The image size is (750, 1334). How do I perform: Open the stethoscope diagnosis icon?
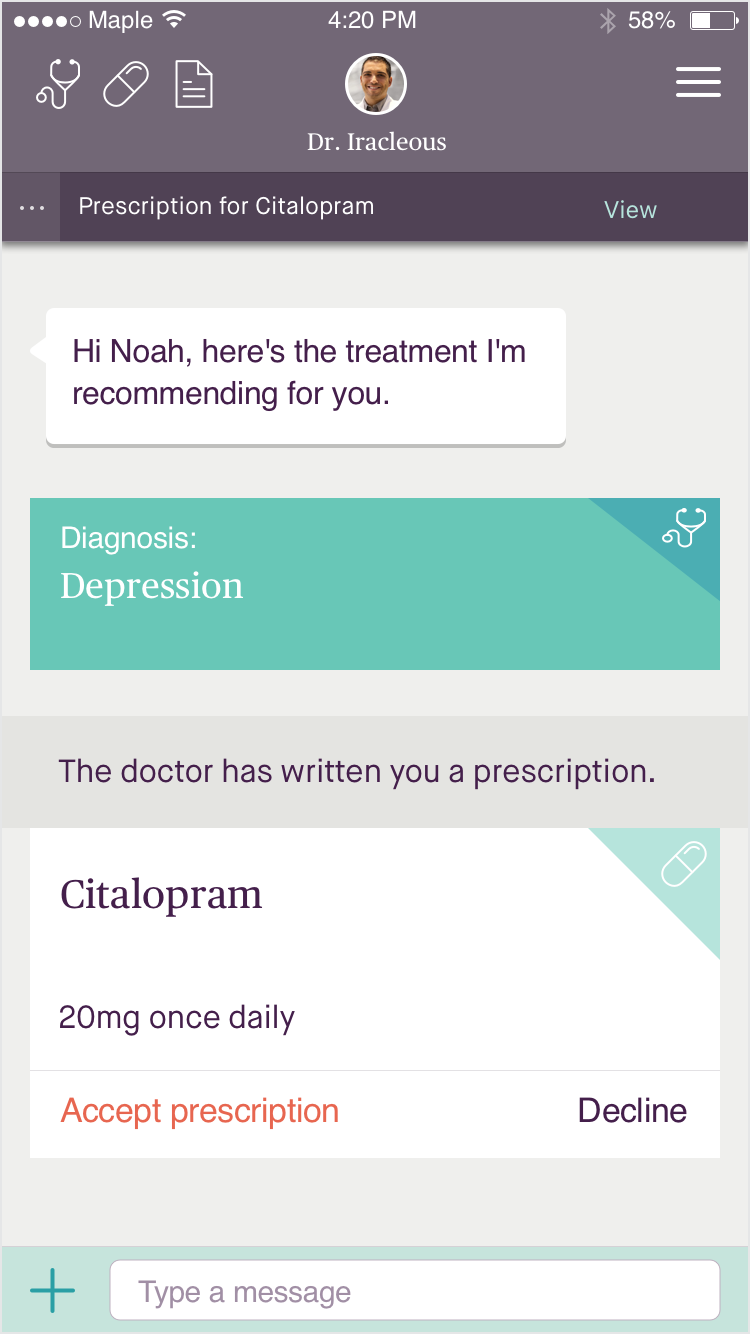pos(58,84)
